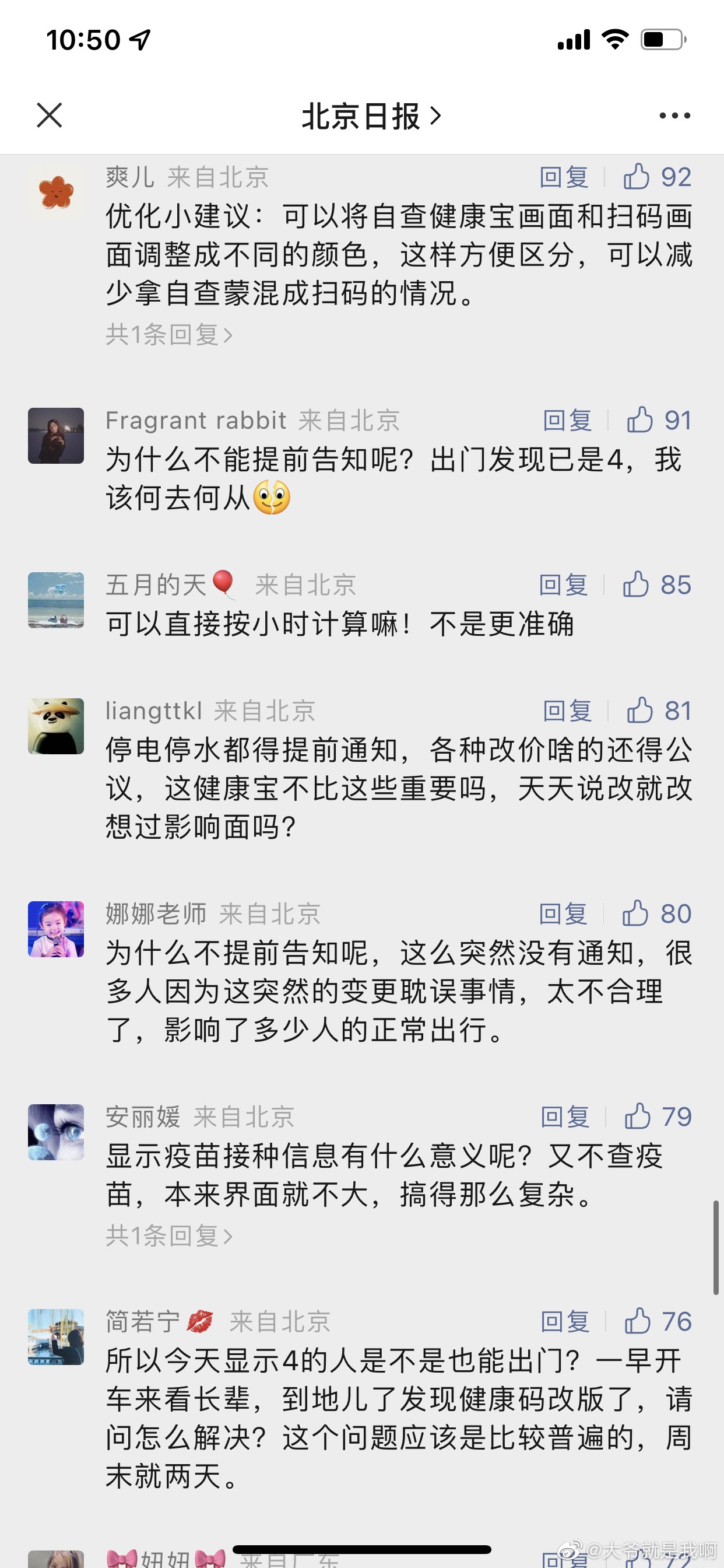This screenshot has width=724, height=1568.
Task: Open the three-dot overflow menu
Action: 674,116
